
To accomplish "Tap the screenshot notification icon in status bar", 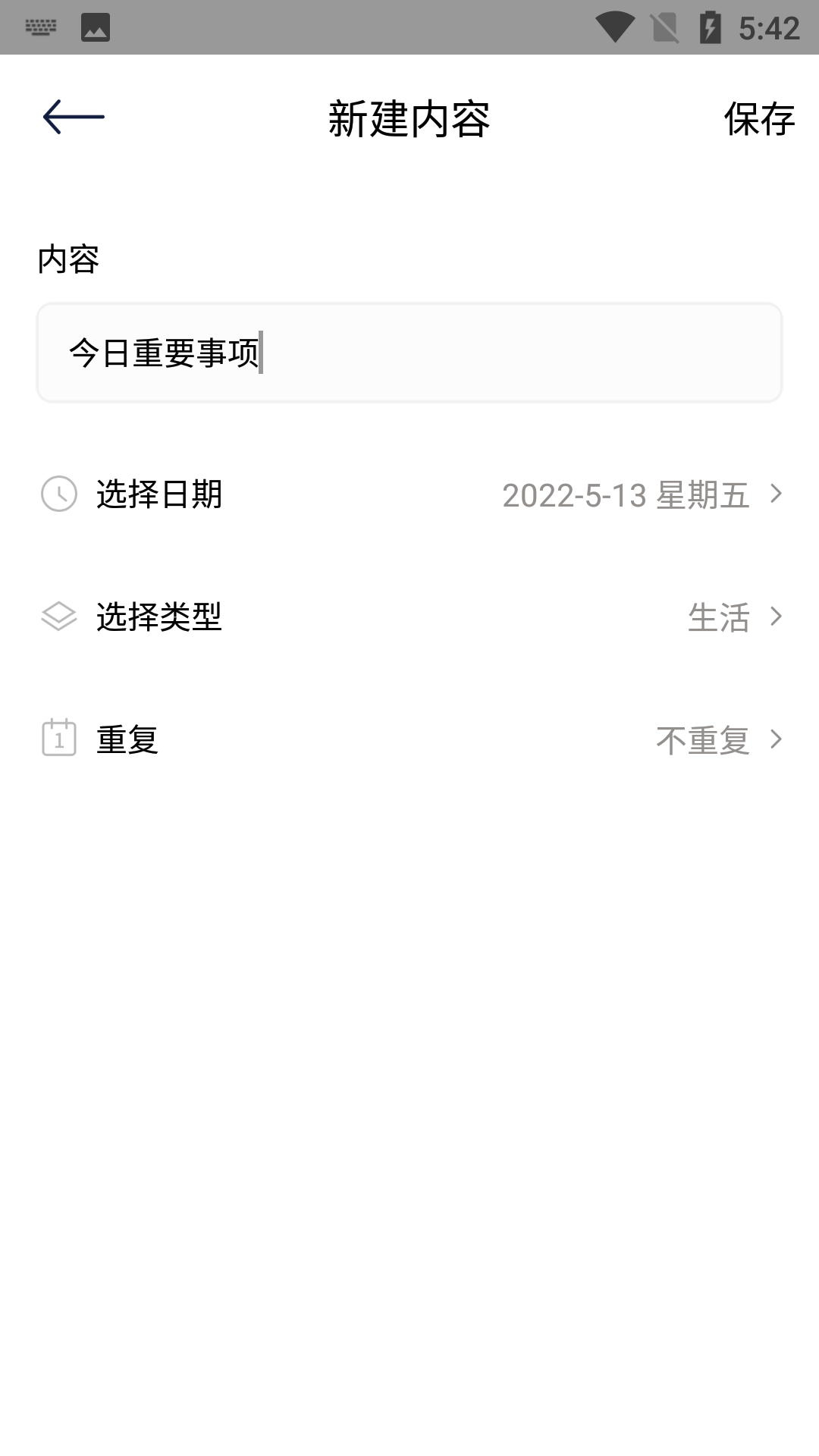I will (x=93, y=29).
